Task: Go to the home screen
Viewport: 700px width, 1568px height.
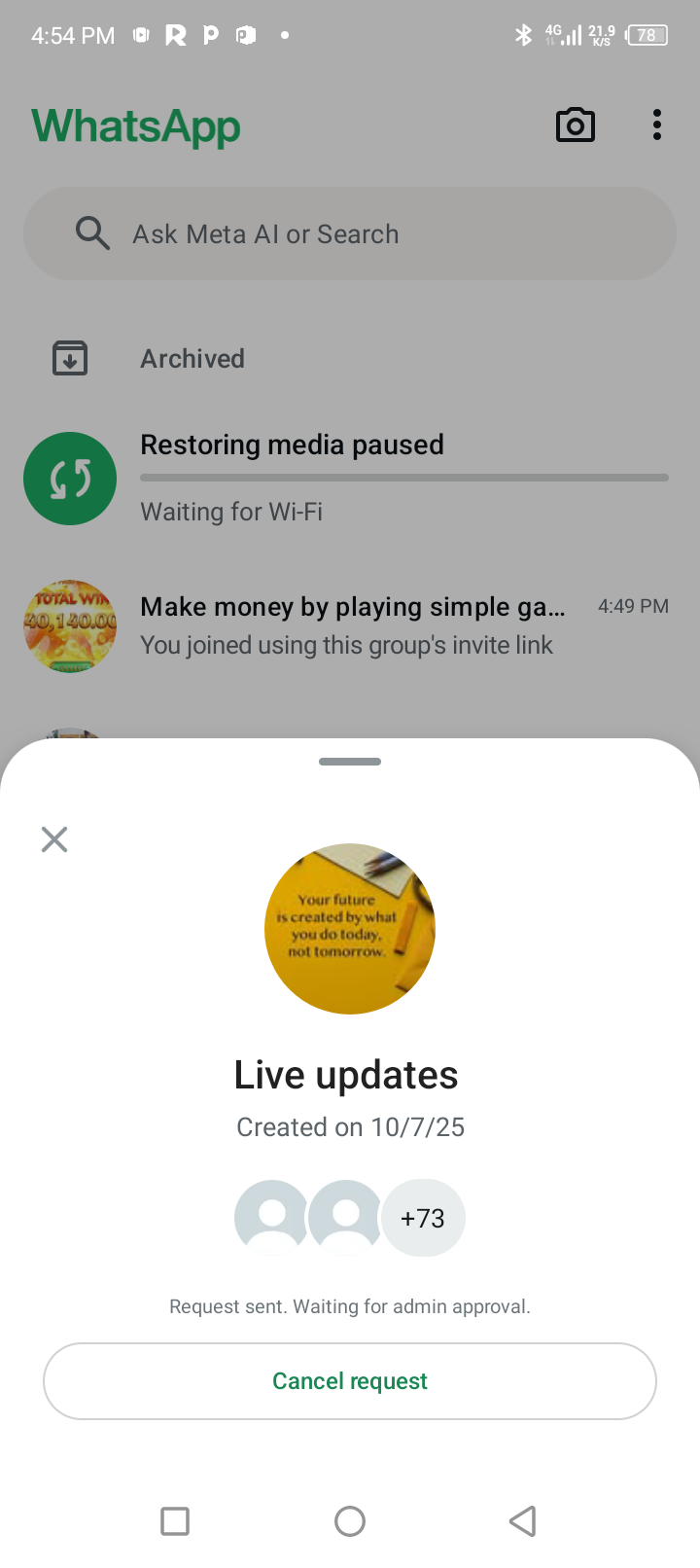Action: click(x=350, y=1520)
